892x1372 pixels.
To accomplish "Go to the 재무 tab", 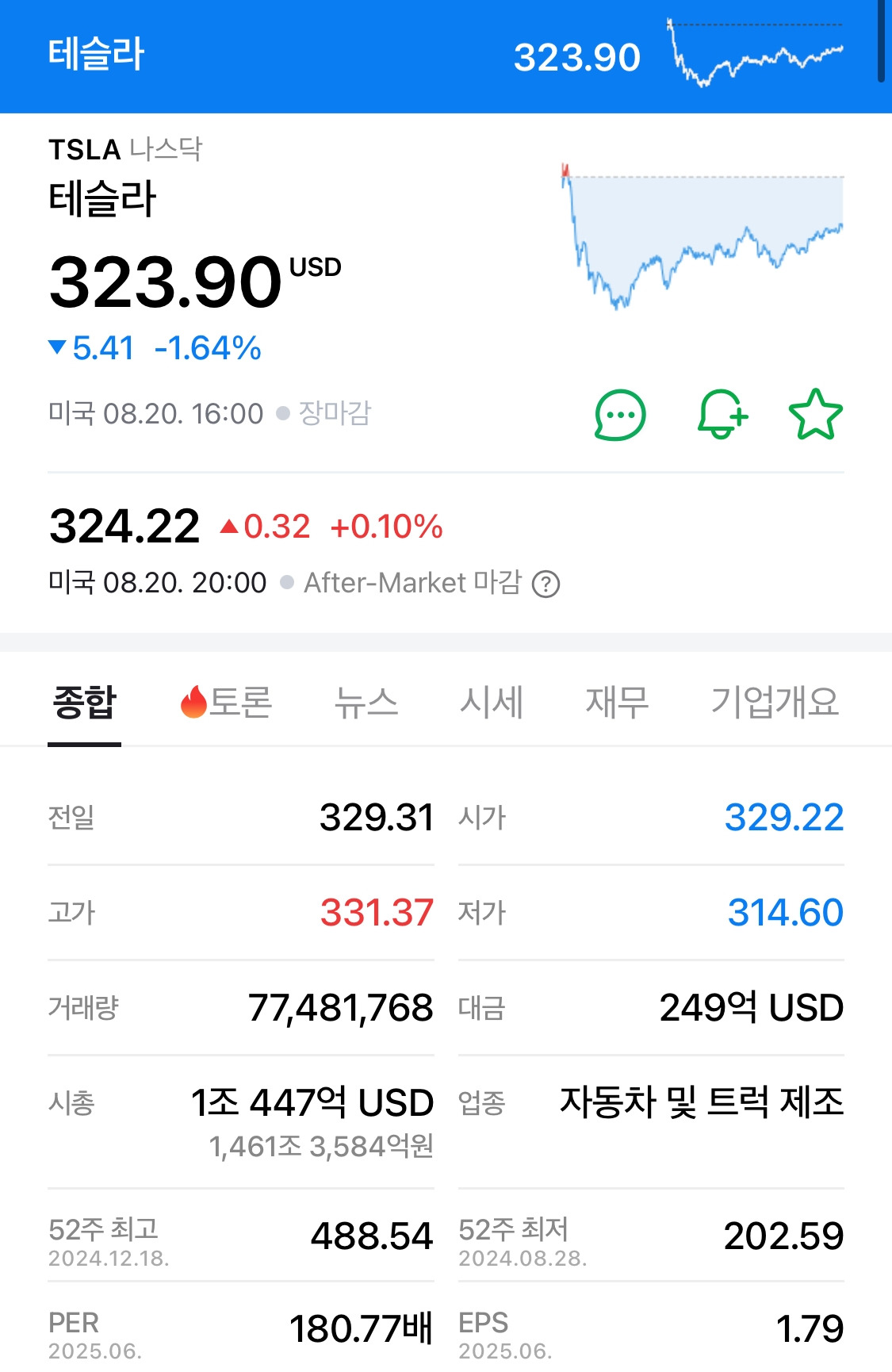I will tap(617, 703).
